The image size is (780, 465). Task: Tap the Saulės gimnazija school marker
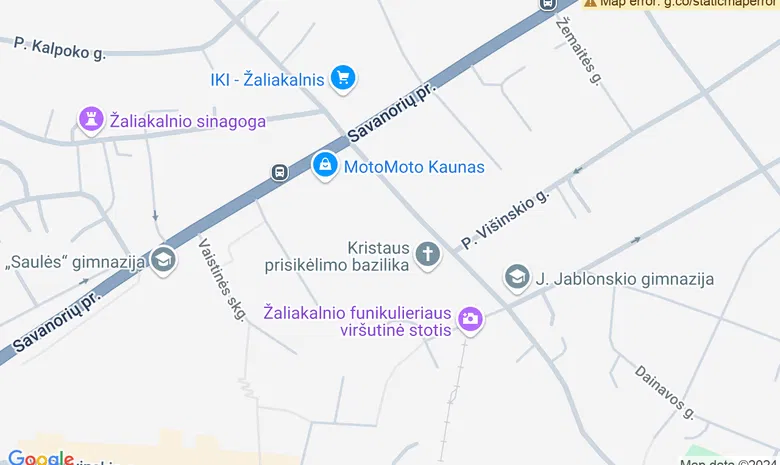(x=163, y=261)
